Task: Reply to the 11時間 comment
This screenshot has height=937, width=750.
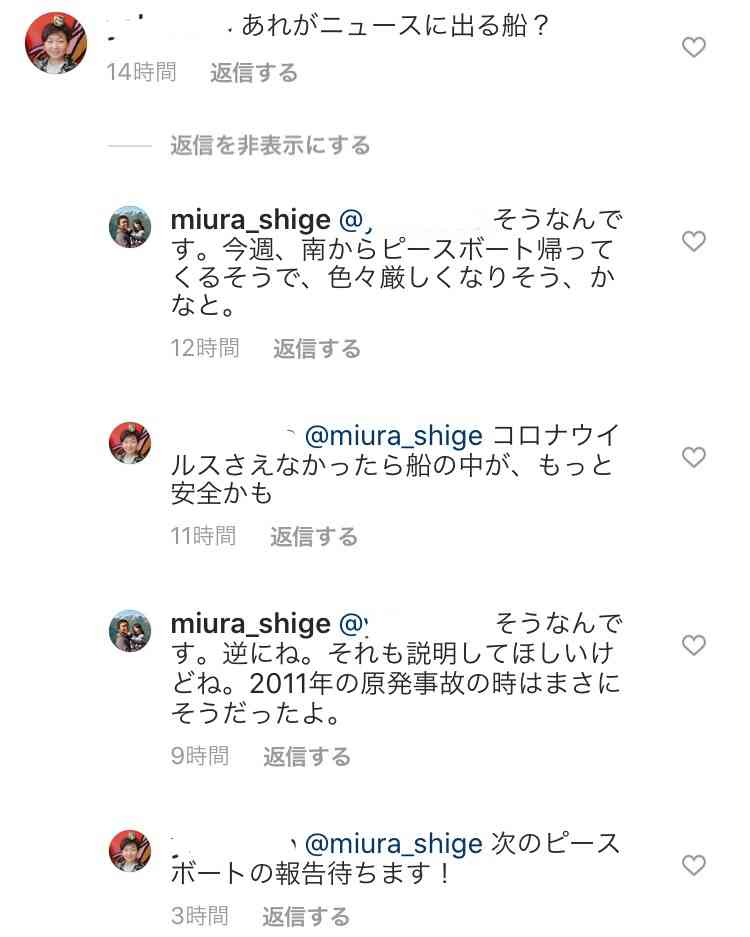Action: (x=314, y=536)
